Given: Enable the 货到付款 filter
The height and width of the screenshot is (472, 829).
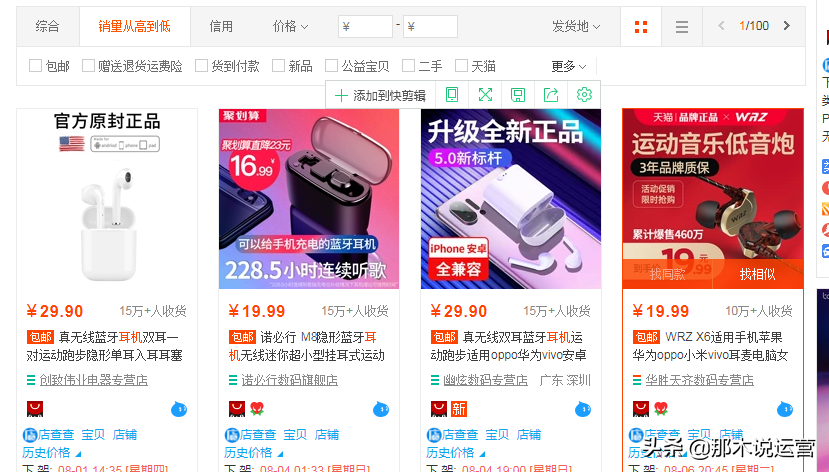Looking at the screenshot, I should point(202,66).
